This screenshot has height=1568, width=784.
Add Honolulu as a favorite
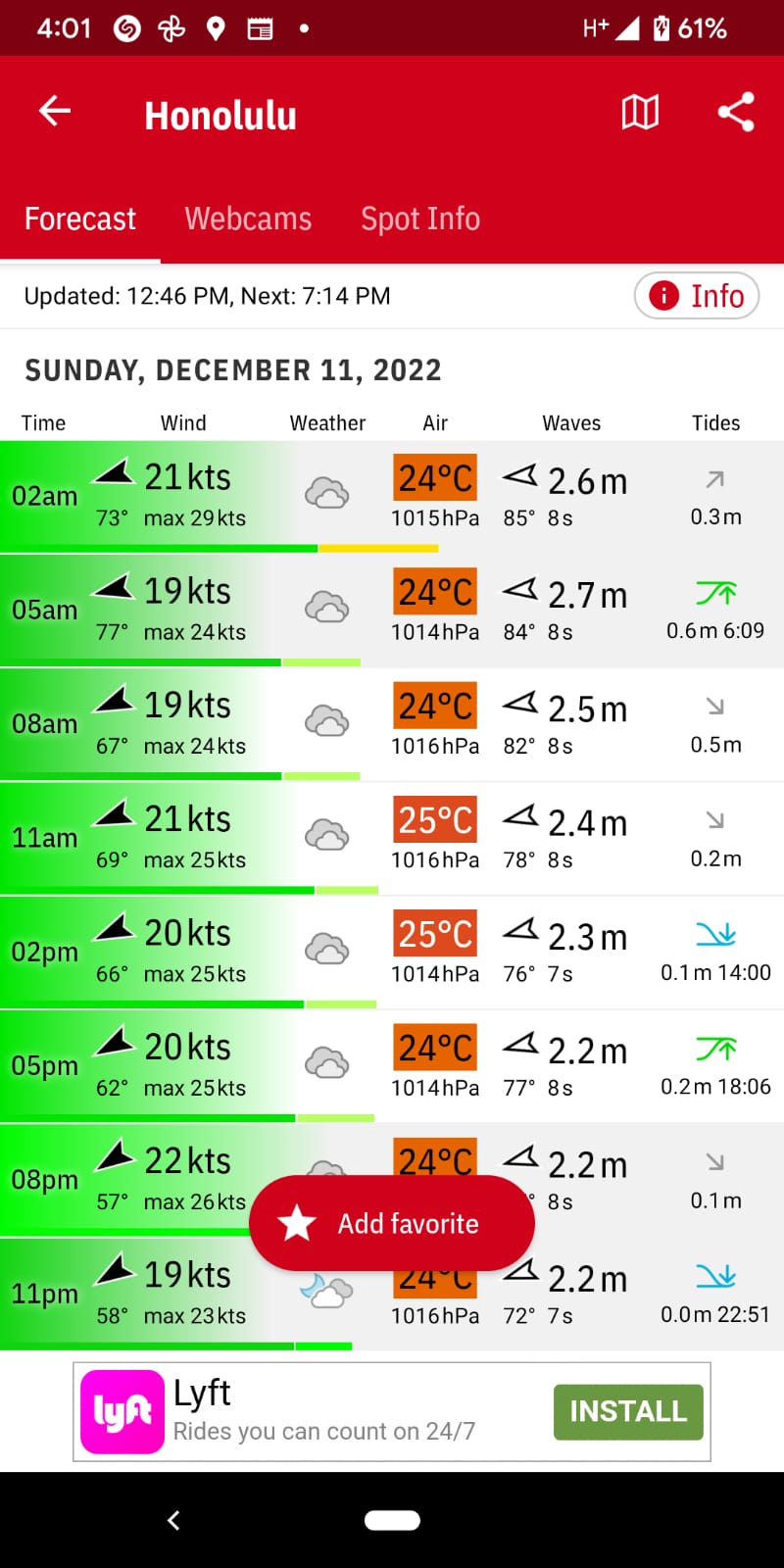click(x=392, y=1223)
